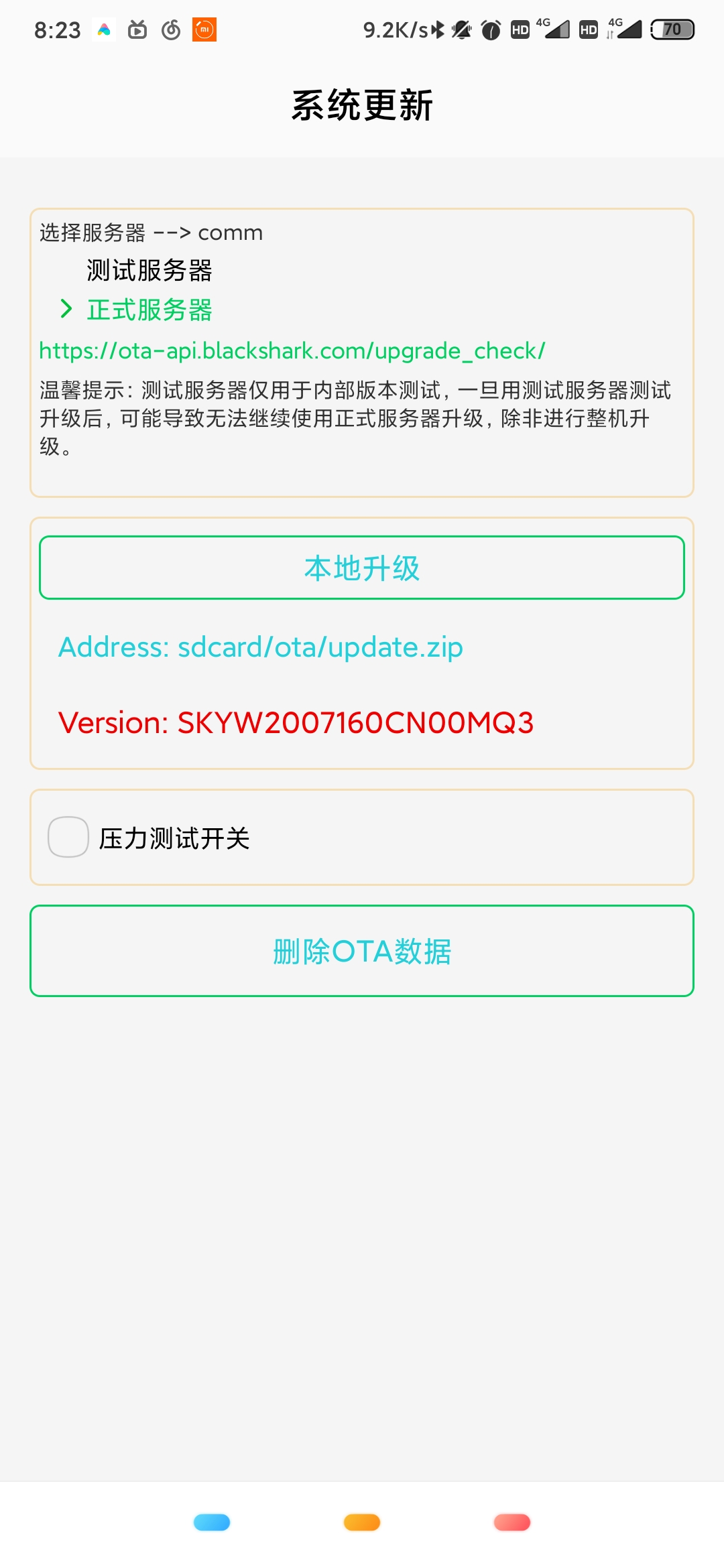
Task: Tap the orange navigation pill
Action: pyautogui.click(x=362, y=1522)
